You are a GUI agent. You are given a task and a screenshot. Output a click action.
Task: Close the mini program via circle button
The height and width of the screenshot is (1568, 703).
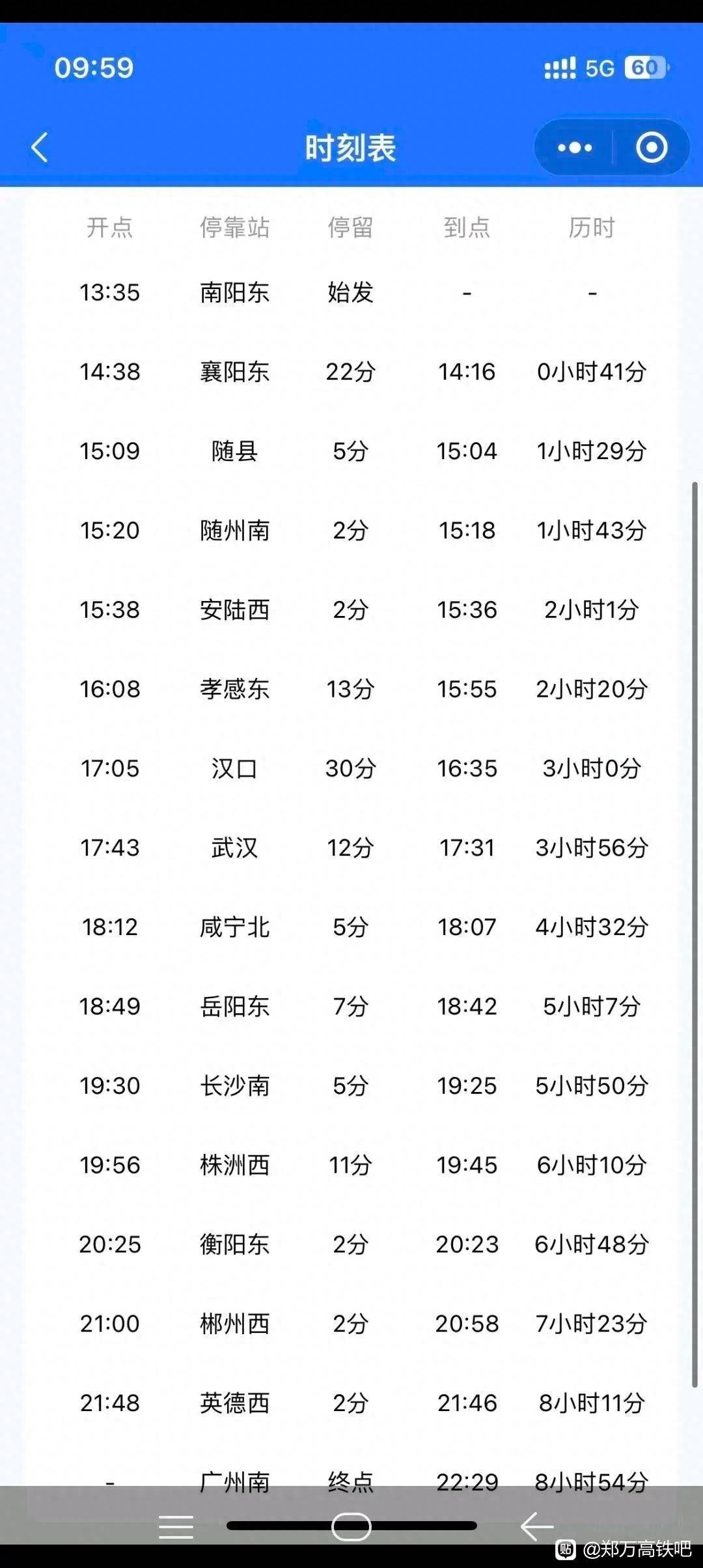[652, 148]
